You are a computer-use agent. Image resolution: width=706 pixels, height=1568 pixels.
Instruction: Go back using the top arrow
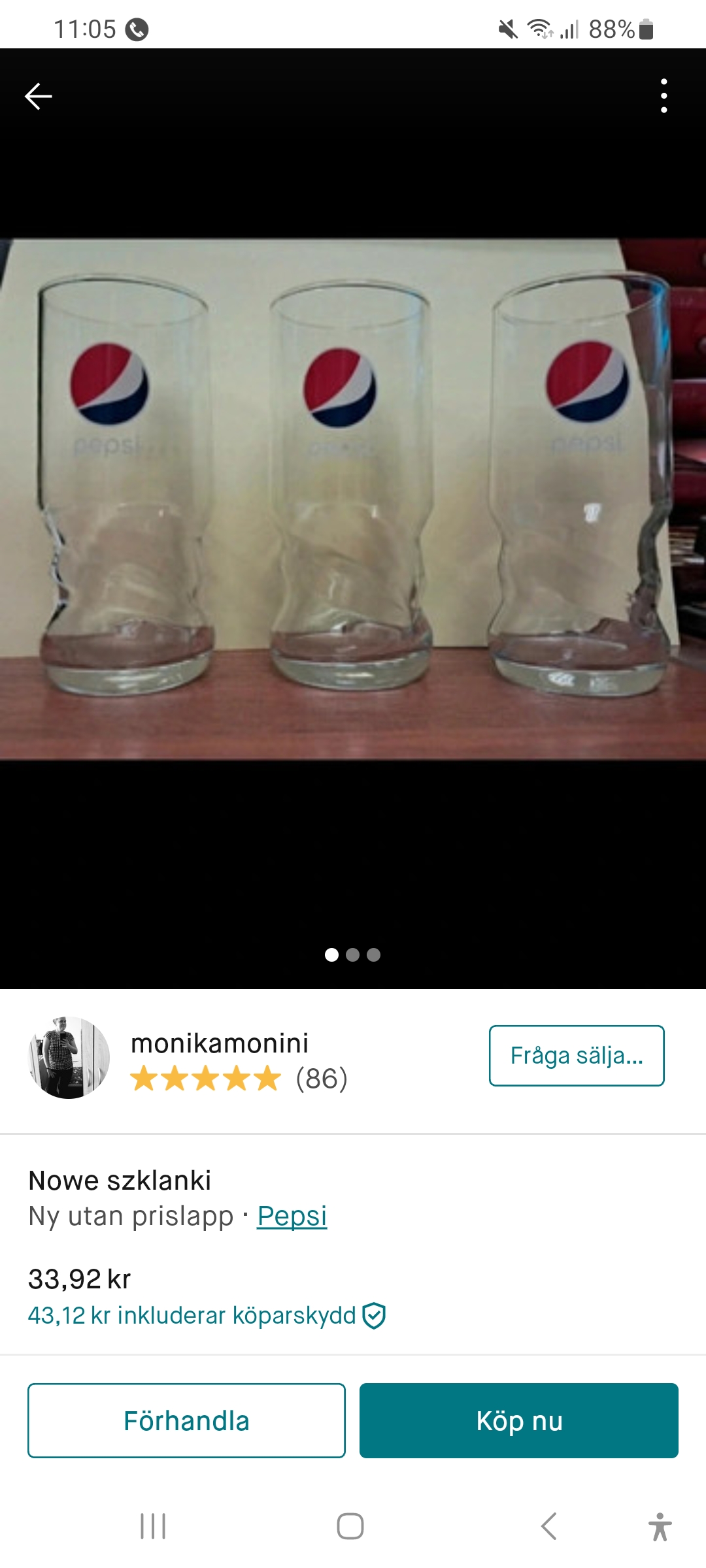(x=39, y=97)
